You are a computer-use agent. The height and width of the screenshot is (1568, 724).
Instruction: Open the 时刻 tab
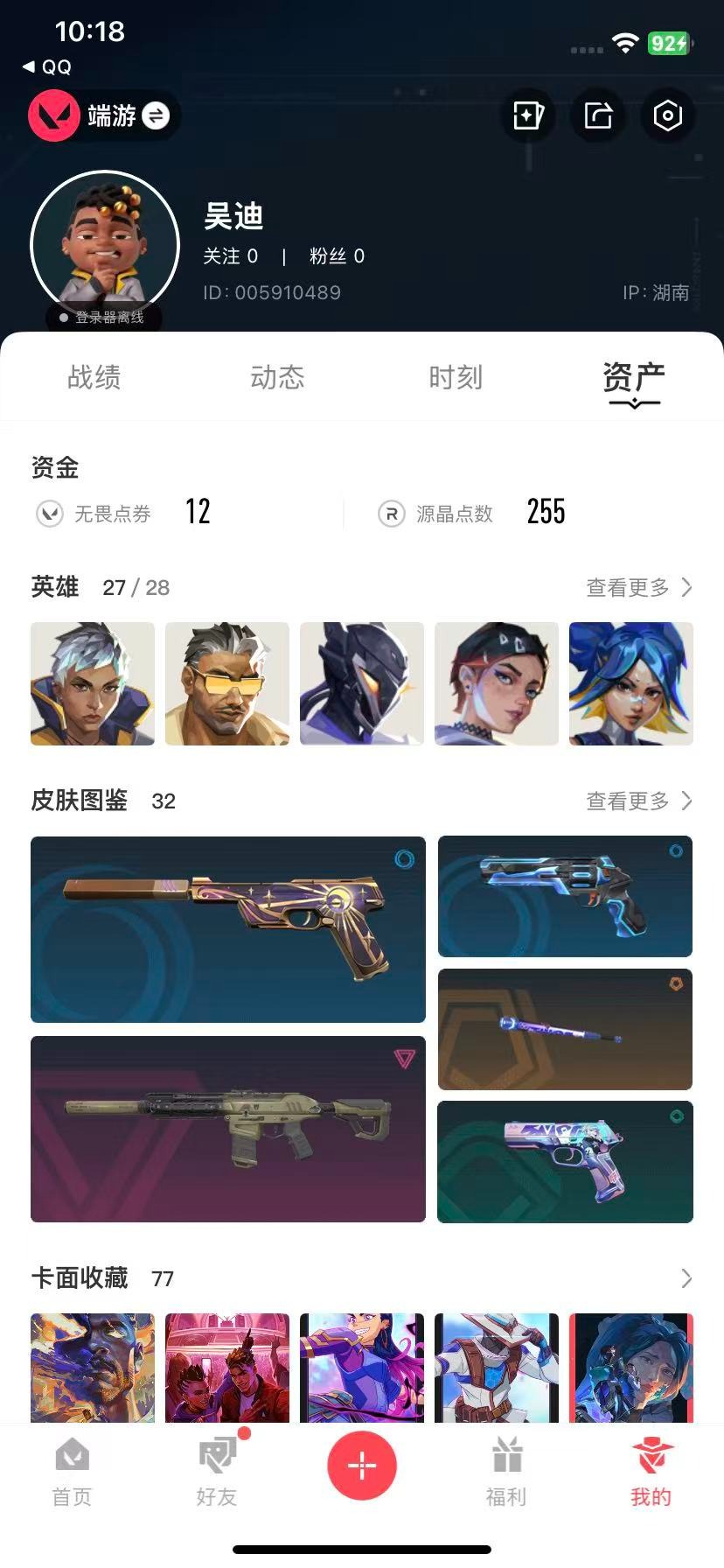tap(456, 377)
